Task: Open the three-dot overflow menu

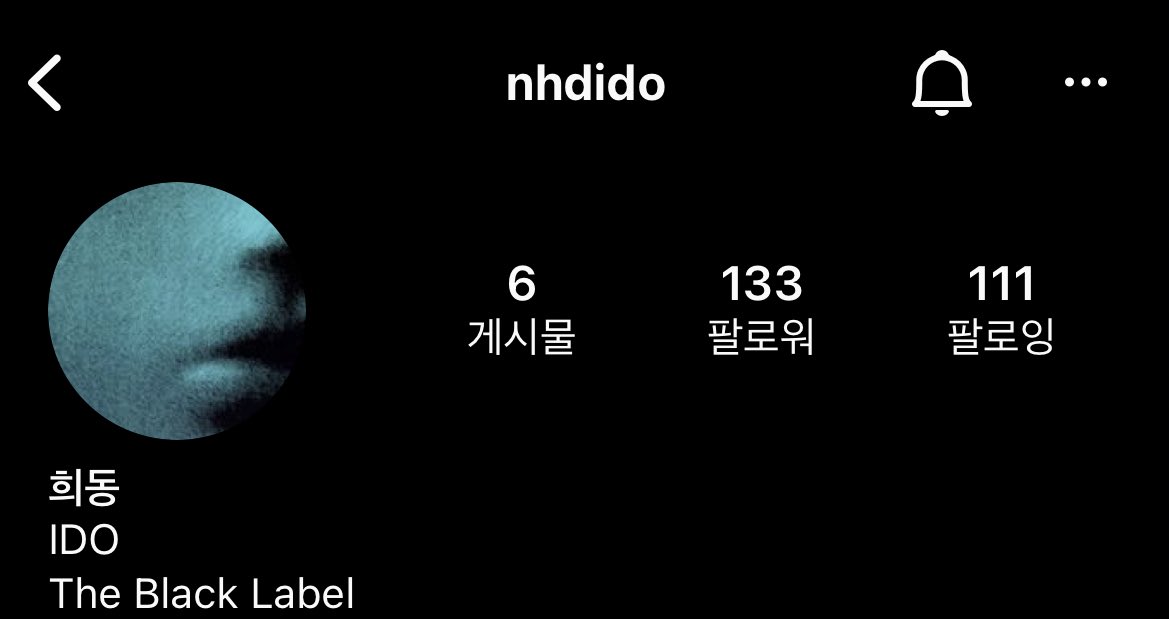Action: coord(1085,83)
